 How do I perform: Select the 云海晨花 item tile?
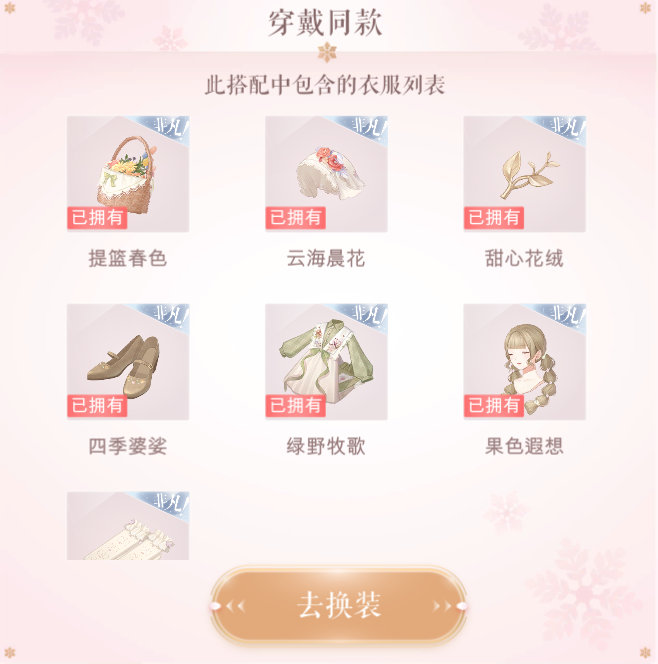click(x=326, y=175)
